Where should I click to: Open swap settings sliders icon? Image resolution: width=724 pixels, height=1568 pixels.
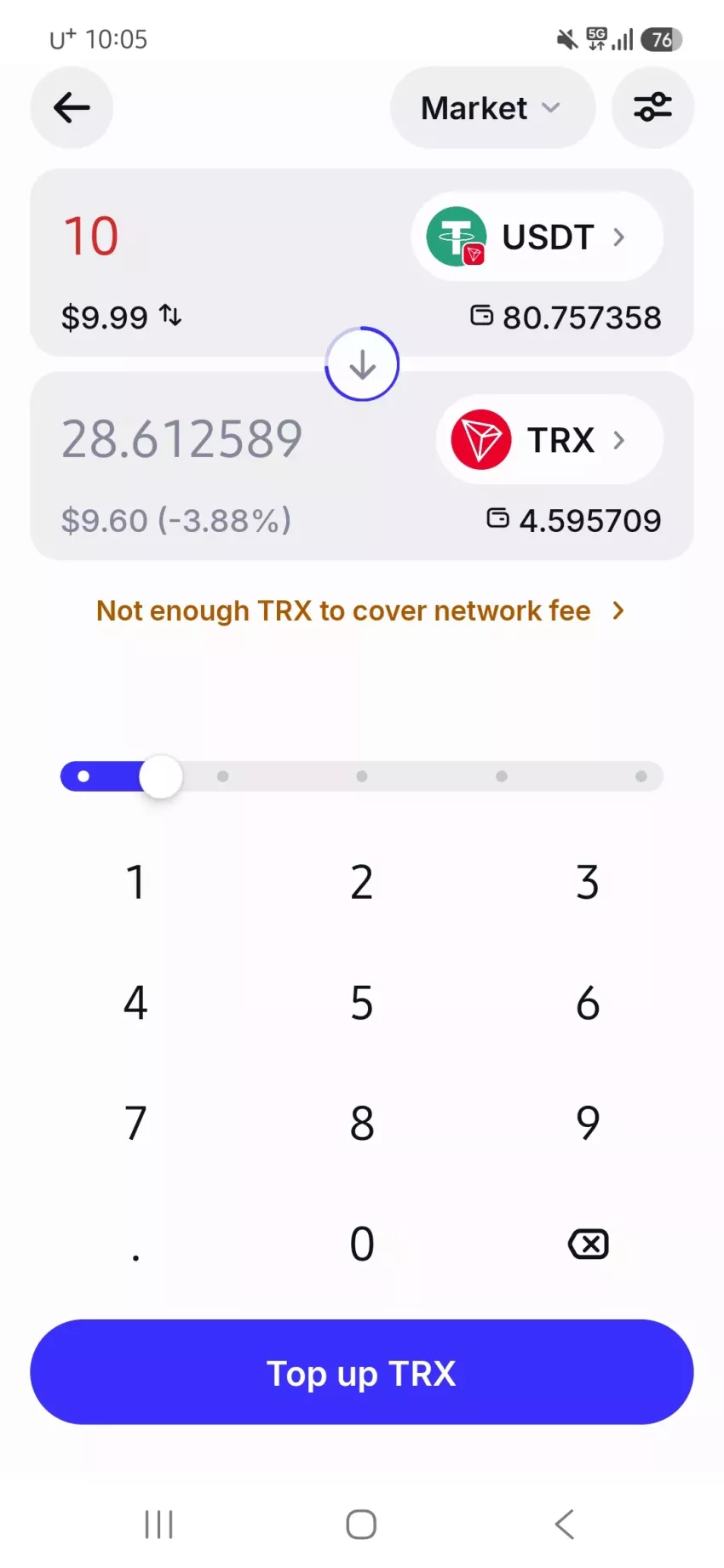click(x=652, y=107)
